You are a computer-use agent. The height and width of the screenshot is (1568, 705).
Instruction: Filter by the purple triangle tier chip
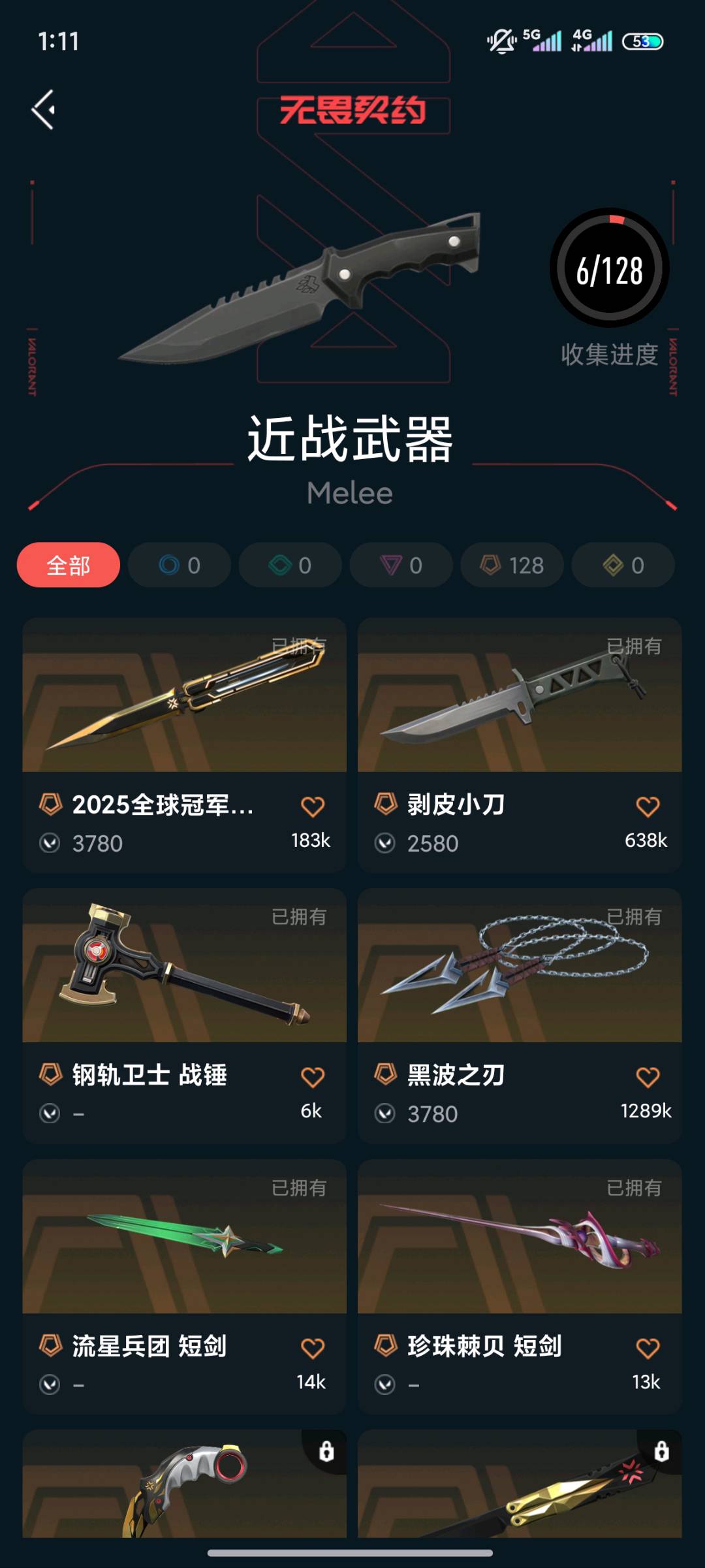[401, 565]
